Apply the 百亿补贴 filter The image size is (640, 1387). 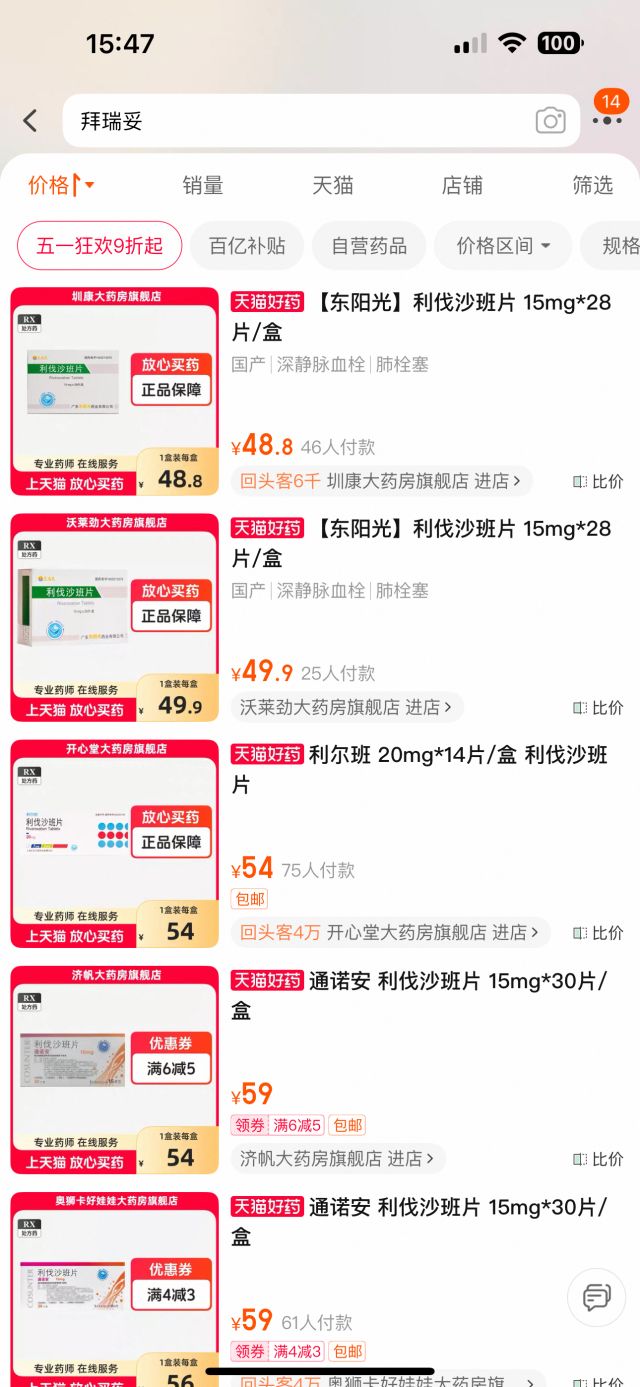click(247, 246)
